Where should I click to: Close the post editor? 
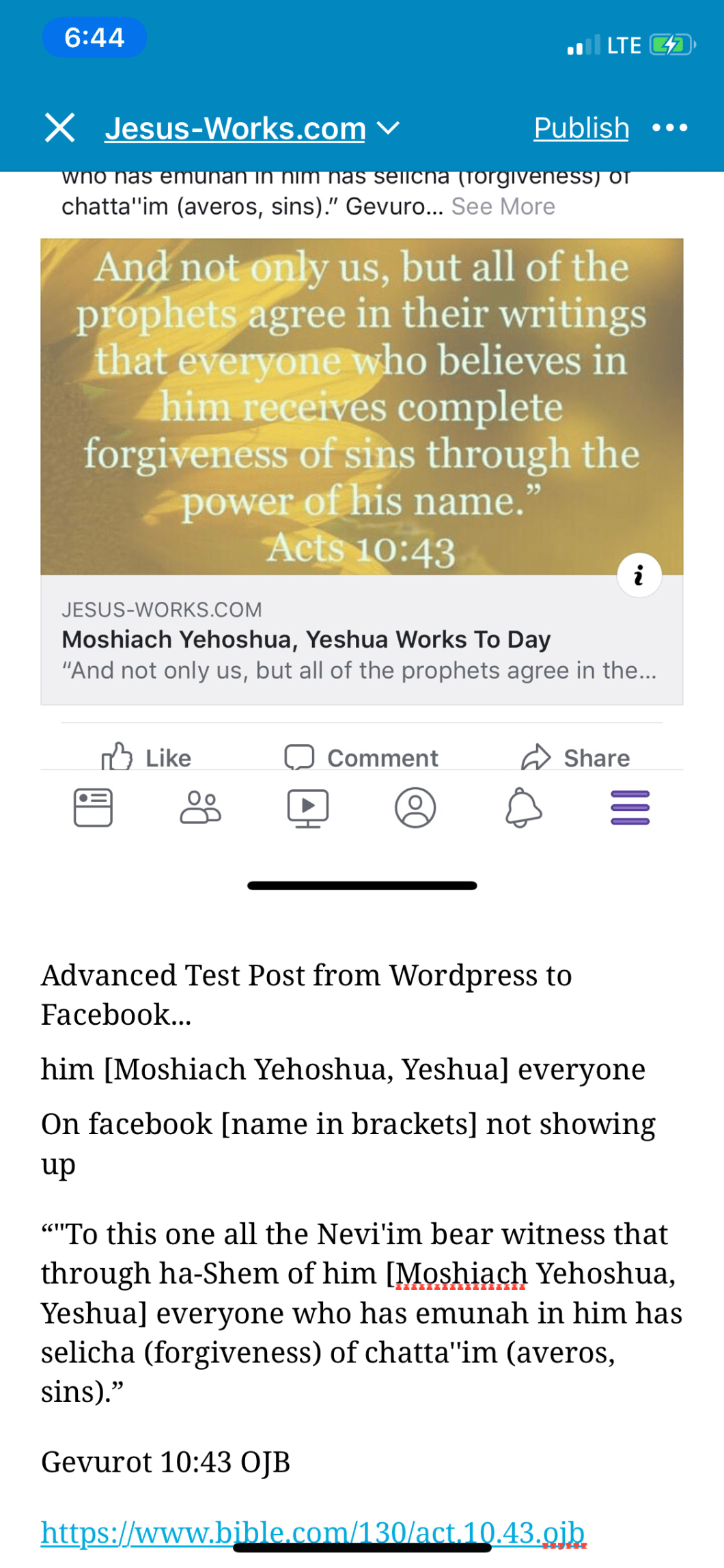[59, 128]
